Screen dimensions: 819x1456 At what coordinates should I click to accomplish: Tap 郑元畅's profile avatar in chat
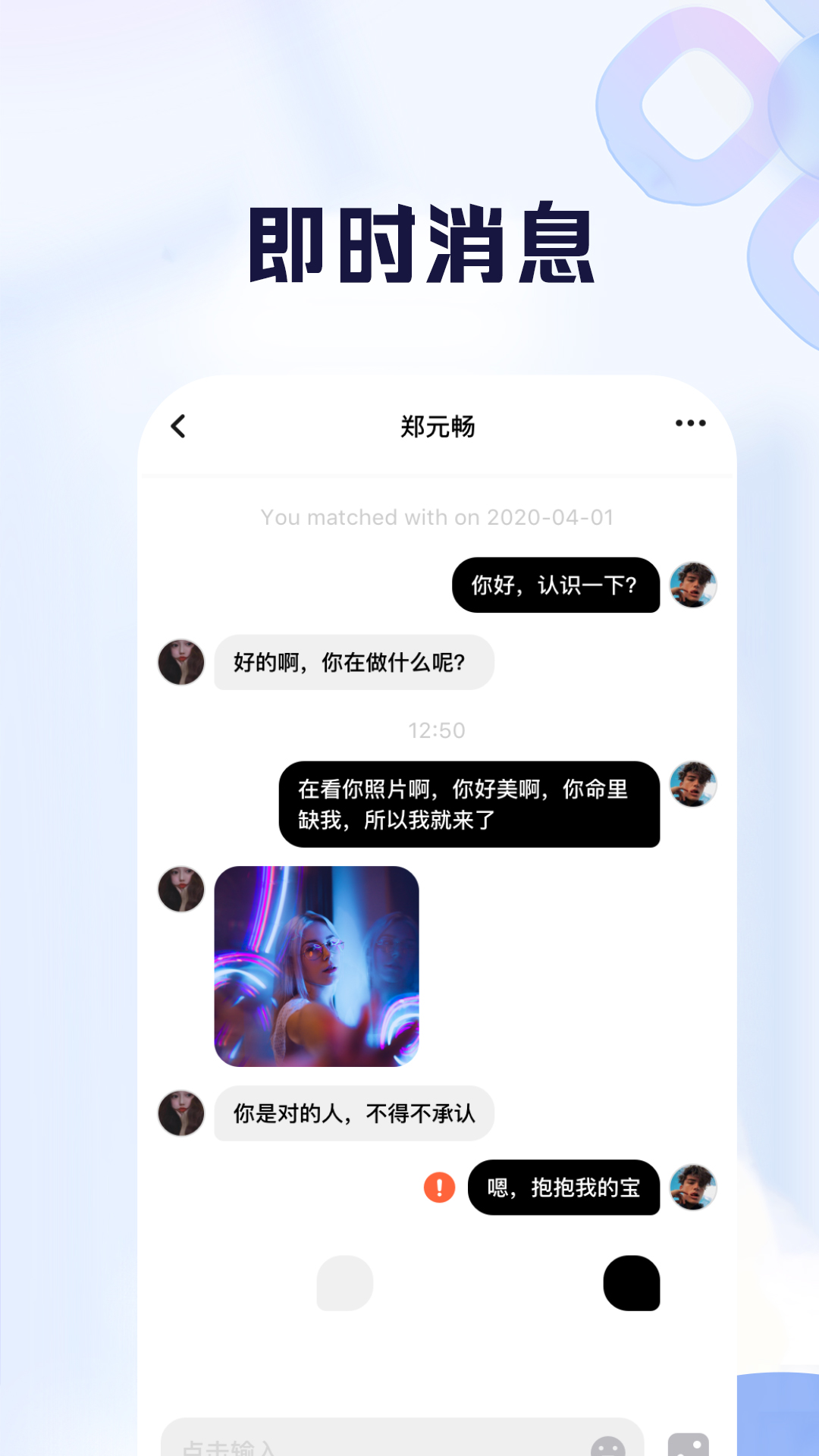tap(181, 662)
